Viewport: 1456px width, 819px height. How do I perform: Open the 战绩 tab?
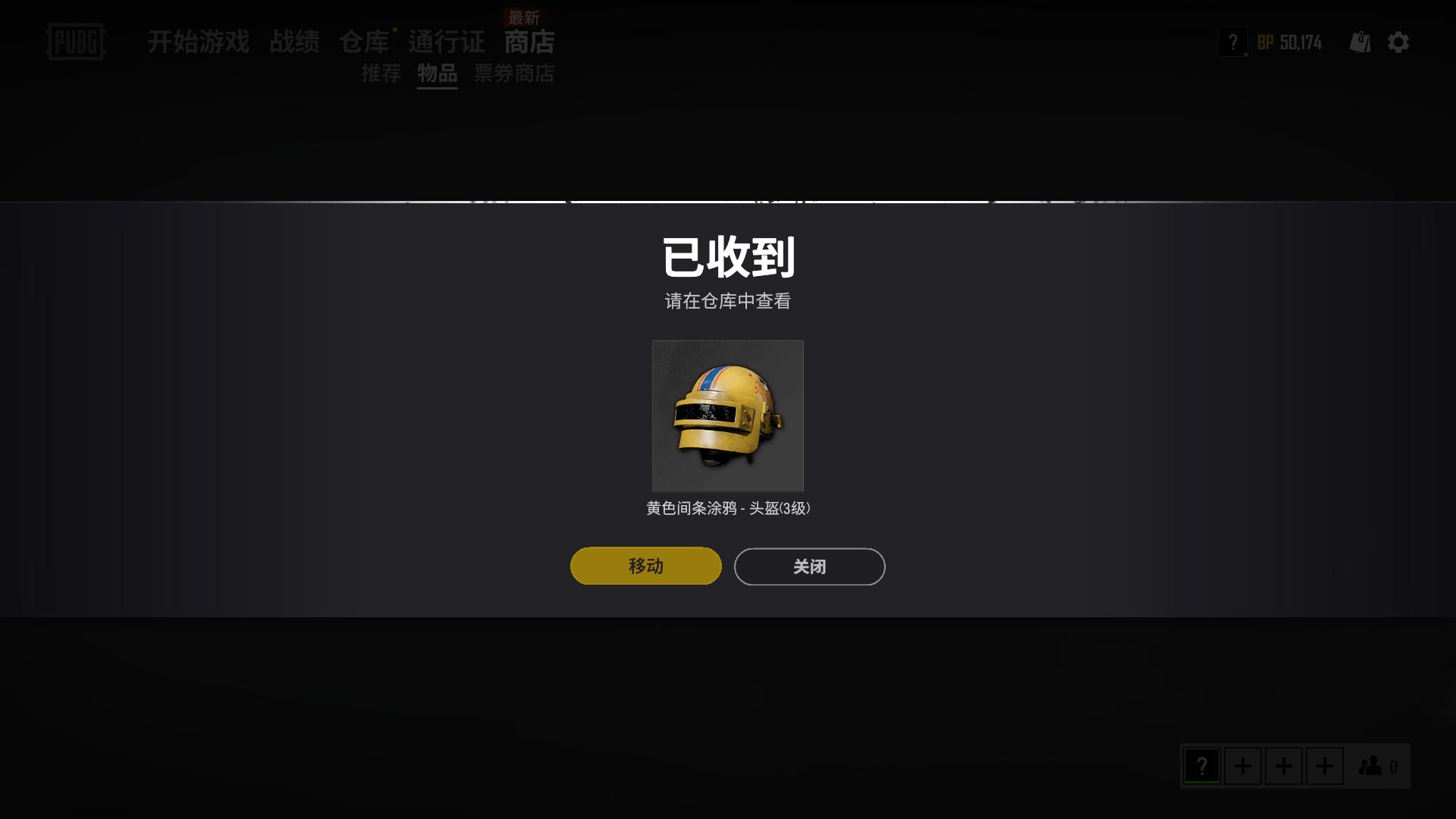click(x=294, y=42)
